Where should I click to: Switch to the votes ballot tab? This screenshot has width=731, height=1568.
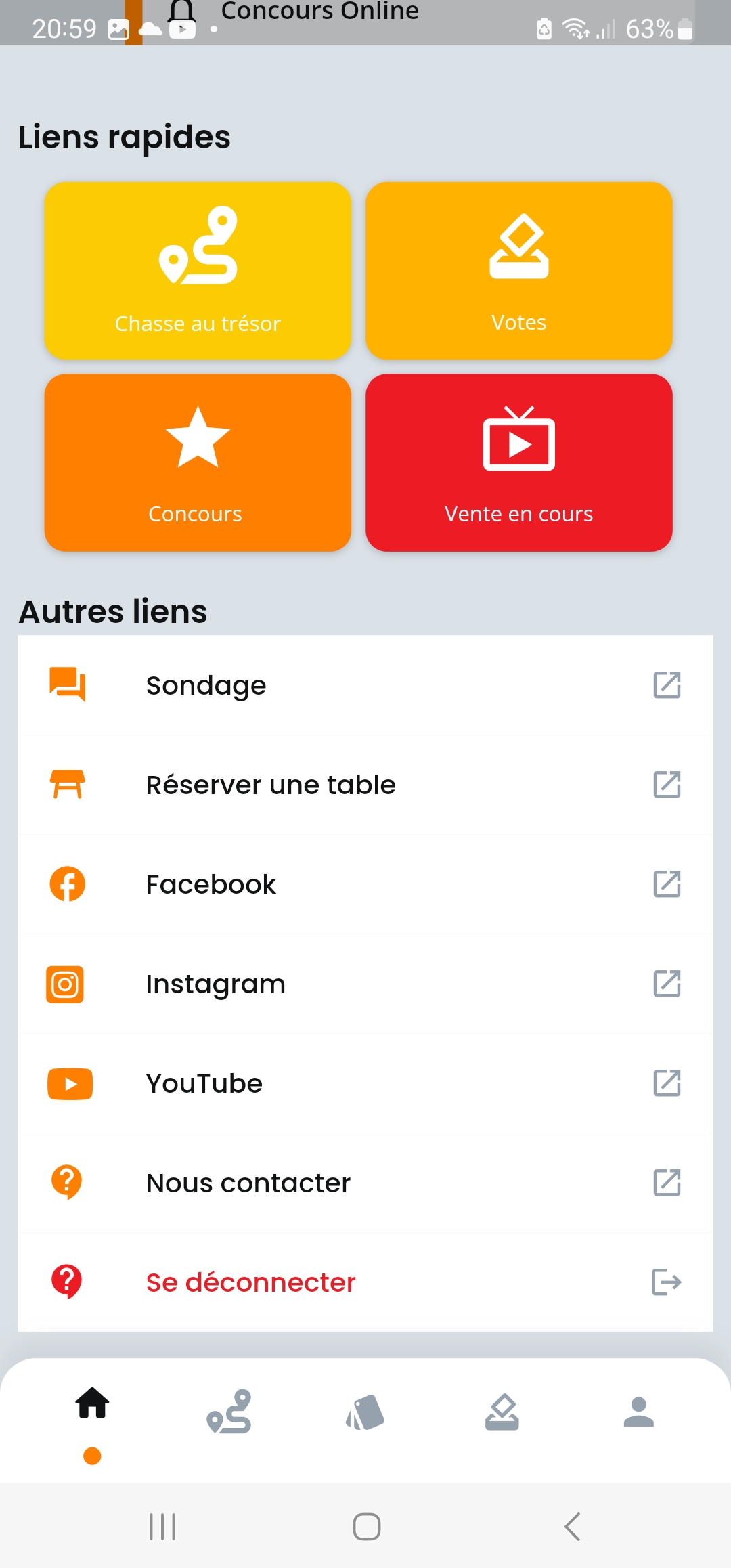pyautogui.click(x=502, y=1412)
